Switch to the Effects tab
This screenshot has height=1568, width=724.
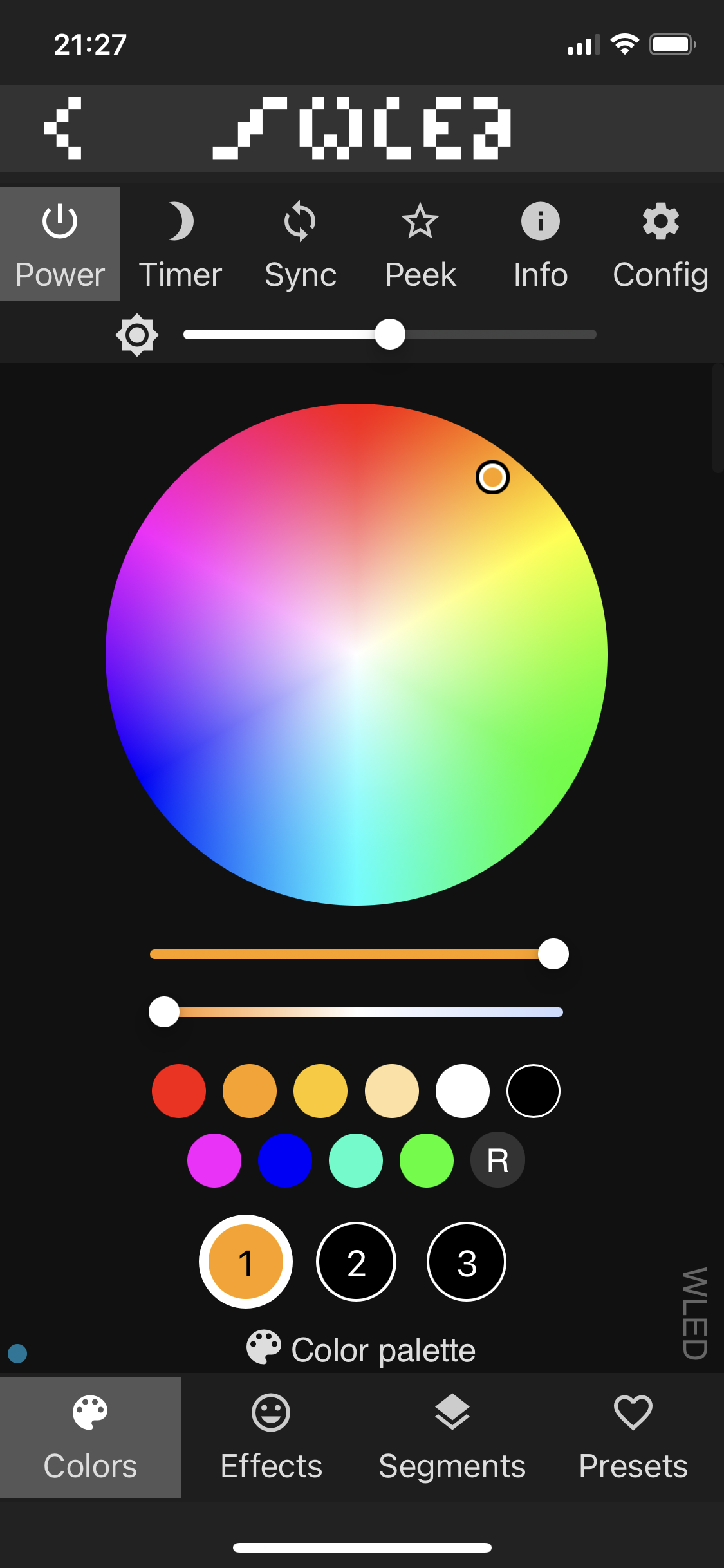tap(271, 1437)
